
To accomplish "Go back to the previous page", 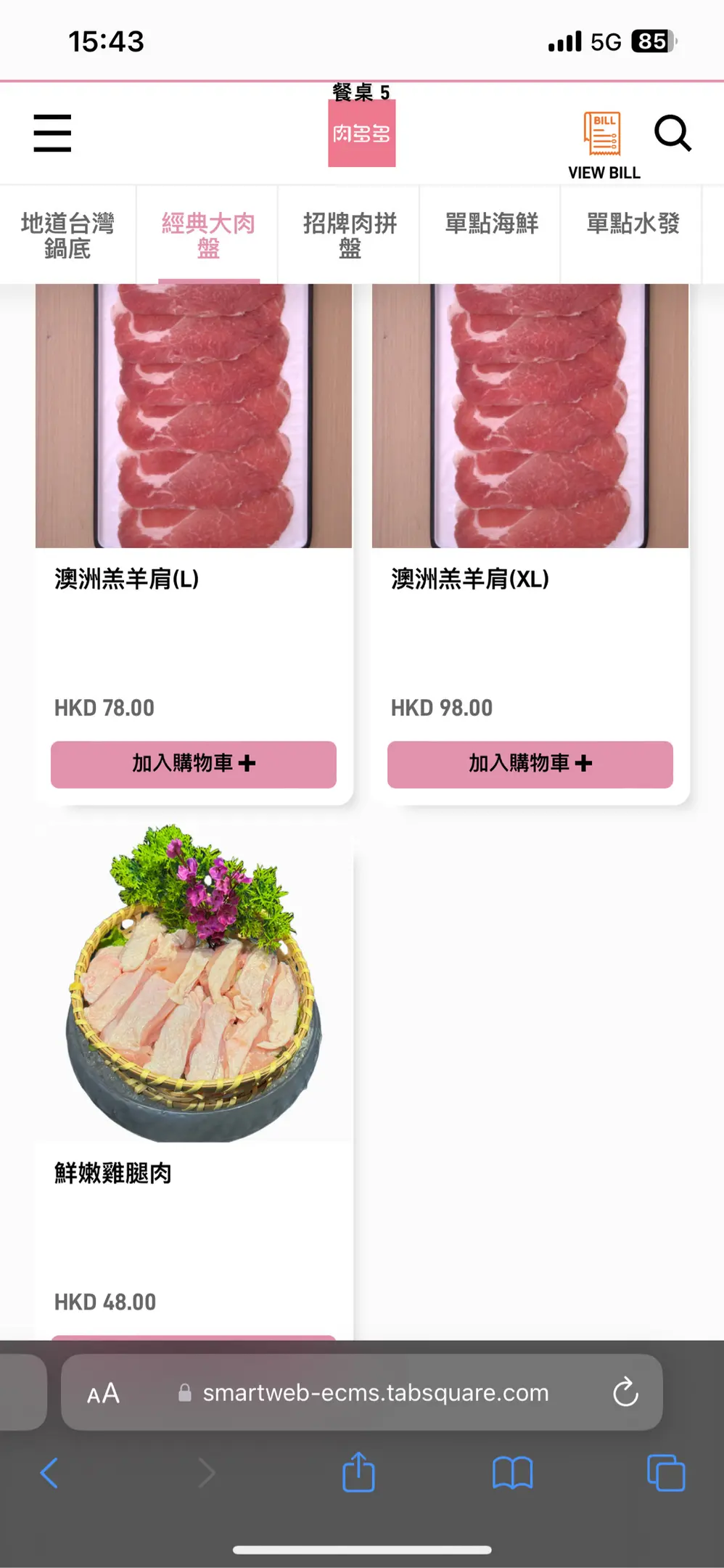I will [x=49, y=1473].
